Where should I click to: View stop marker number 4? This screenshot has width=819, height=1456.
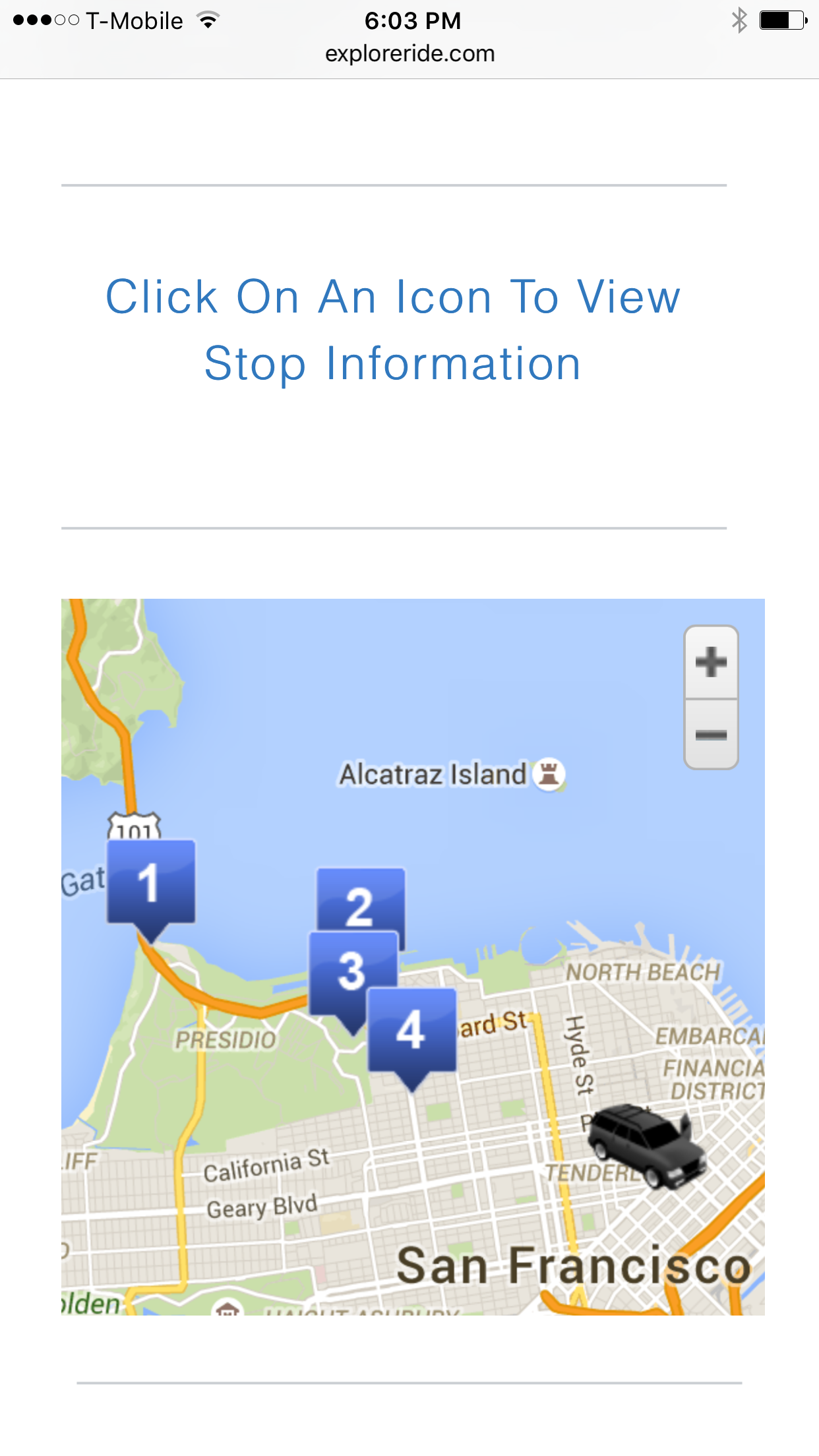411,1030
